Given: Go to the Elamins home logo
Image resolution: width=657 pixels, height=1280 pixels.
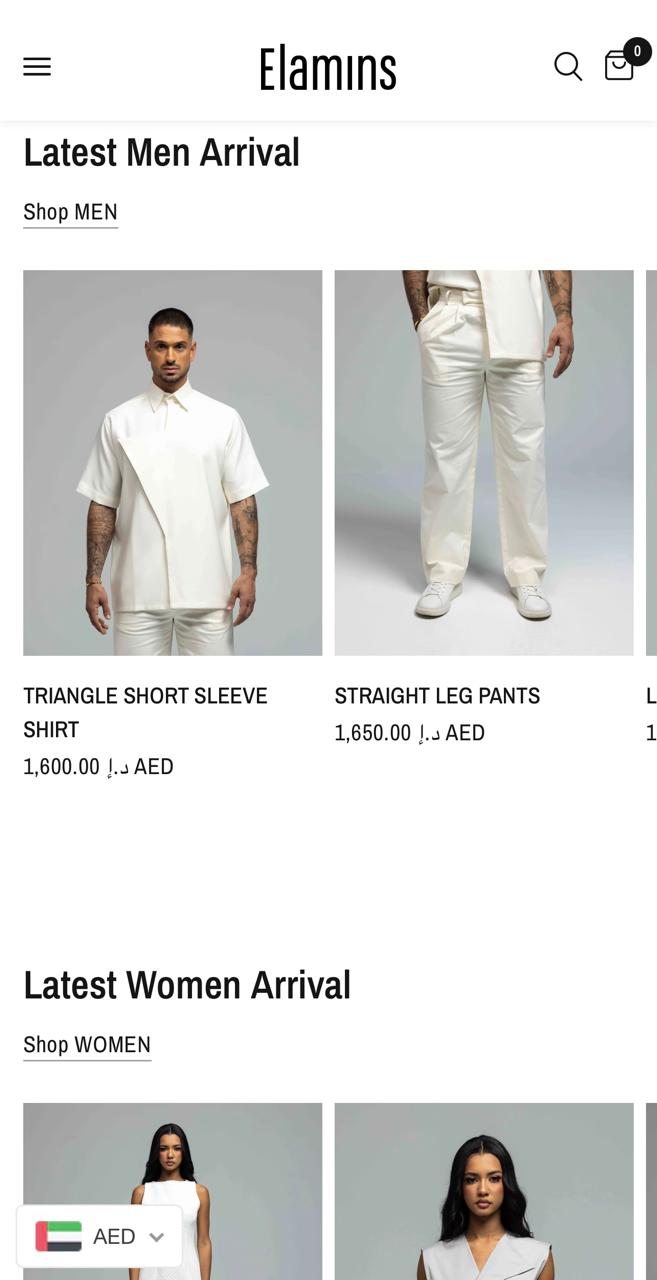Looking at the screenshot, I should click(x=328, y=69).
